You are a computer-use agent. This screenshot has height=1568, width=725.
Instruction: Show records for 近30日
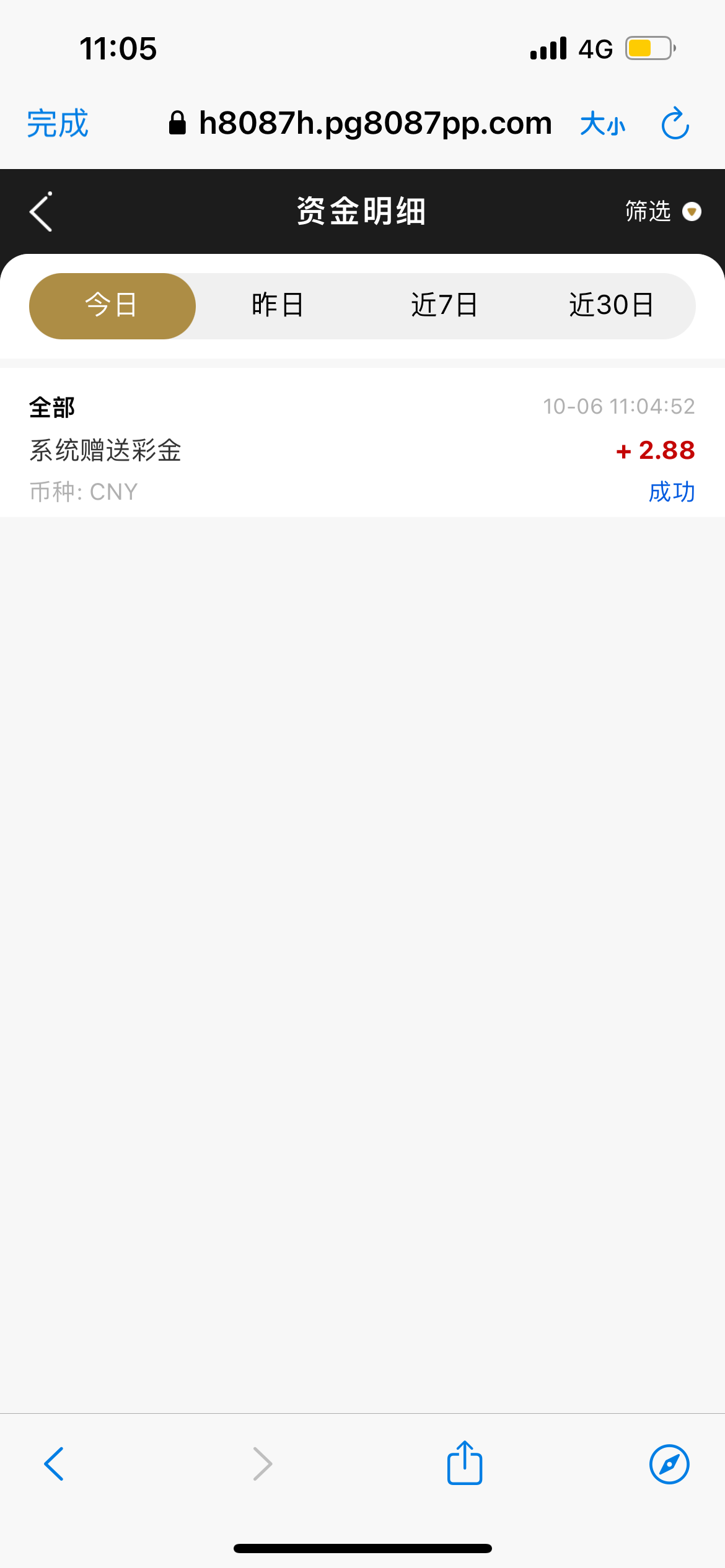[x=612, y=306]
